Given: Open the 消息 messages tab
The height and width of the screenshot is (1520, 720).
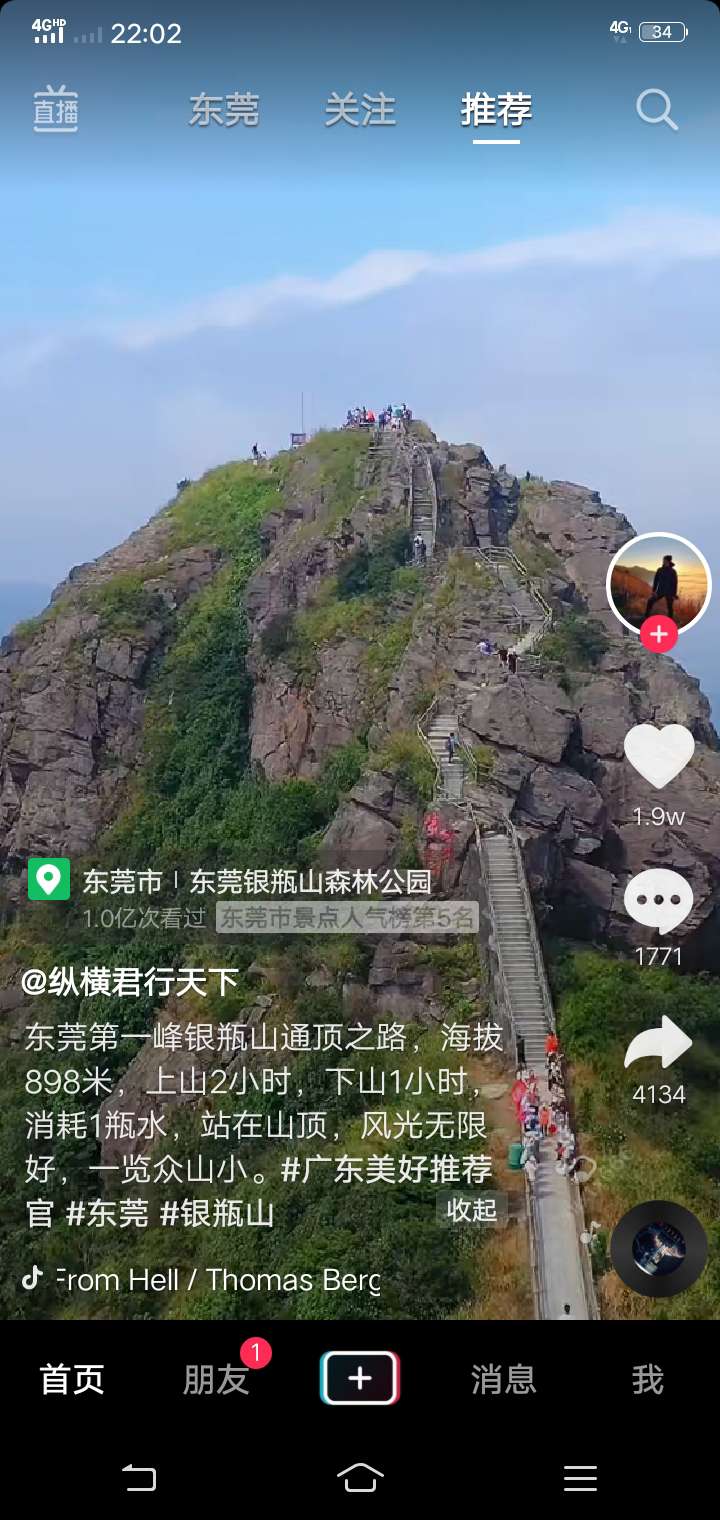Looking at the screenshot, I should 504,1380.
